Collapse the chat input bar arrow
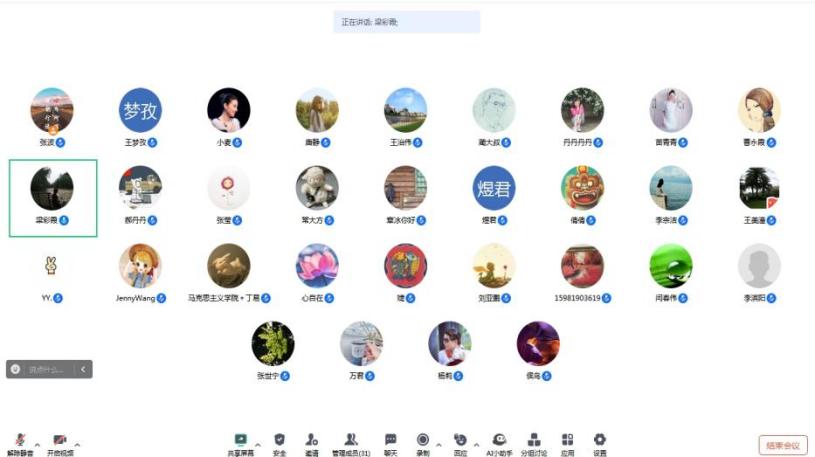The width and height of the screenshot is (815, 457). 83,369
